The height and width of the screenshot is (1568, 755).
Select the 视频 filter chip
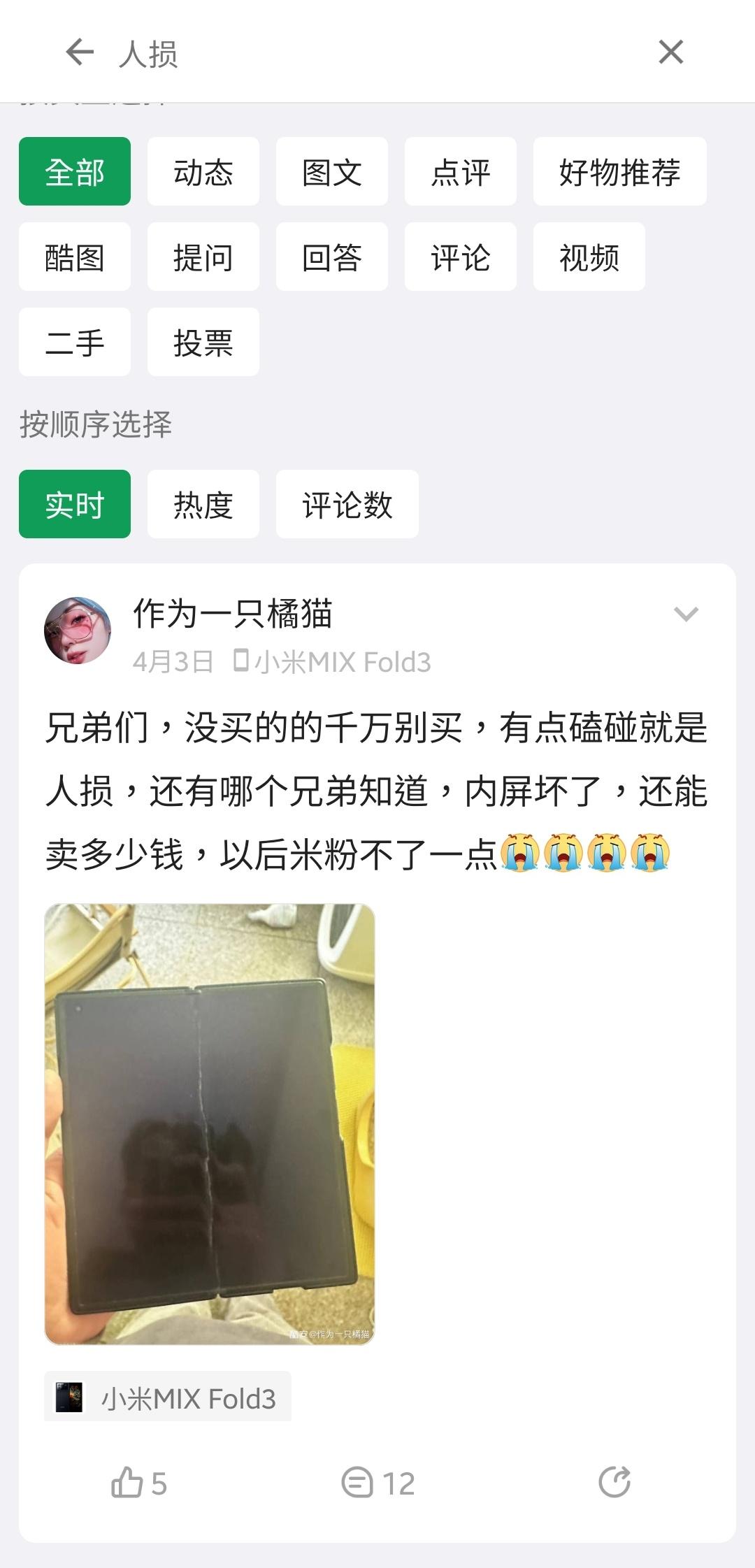click(589, 257)
